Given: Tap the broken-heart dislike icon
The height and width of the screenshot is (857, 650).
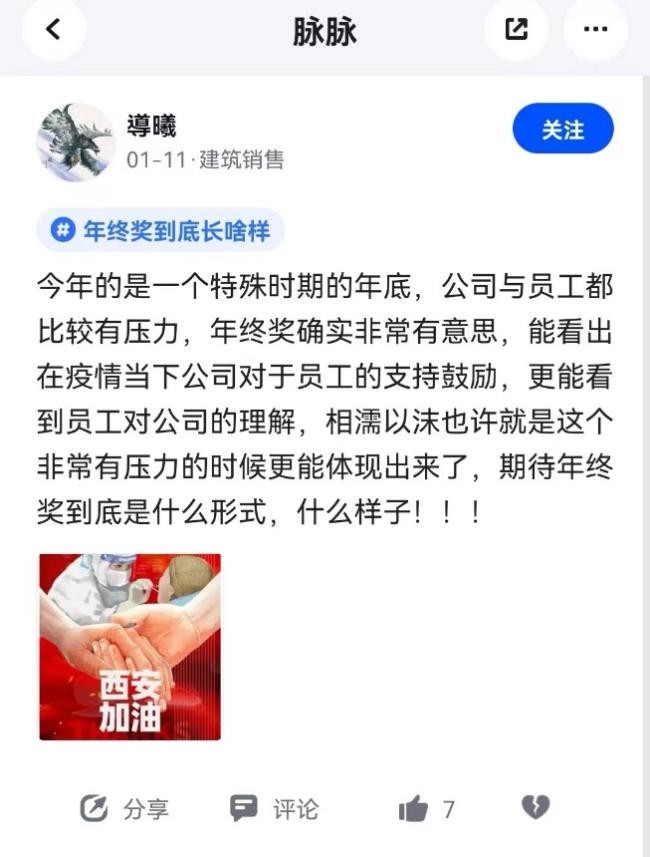Looking at the screenshot, I should pyautogui.click(x=535, y=808).
